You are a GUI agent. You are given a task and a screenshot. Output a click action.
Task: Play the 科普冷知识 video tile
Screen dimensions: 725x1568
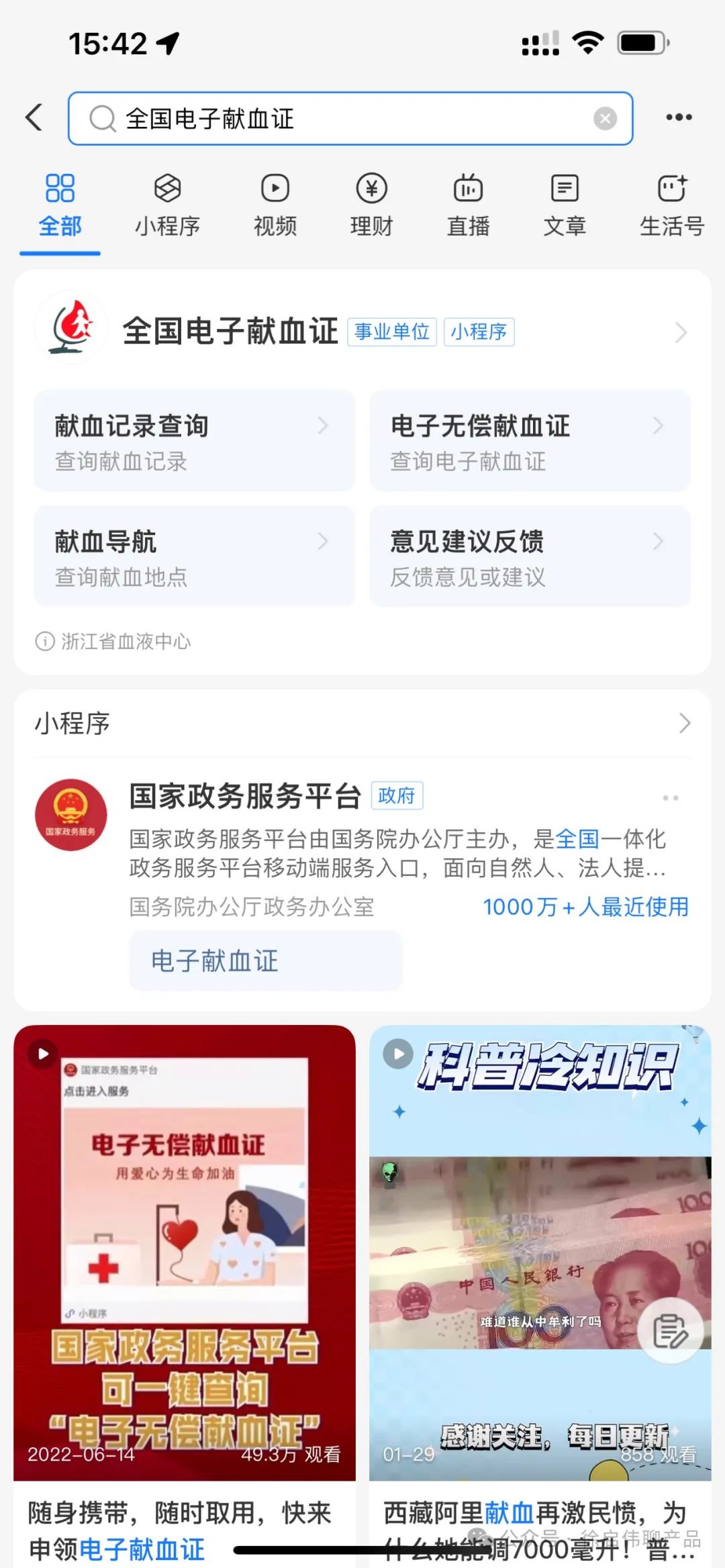(x=540, y=1252)
